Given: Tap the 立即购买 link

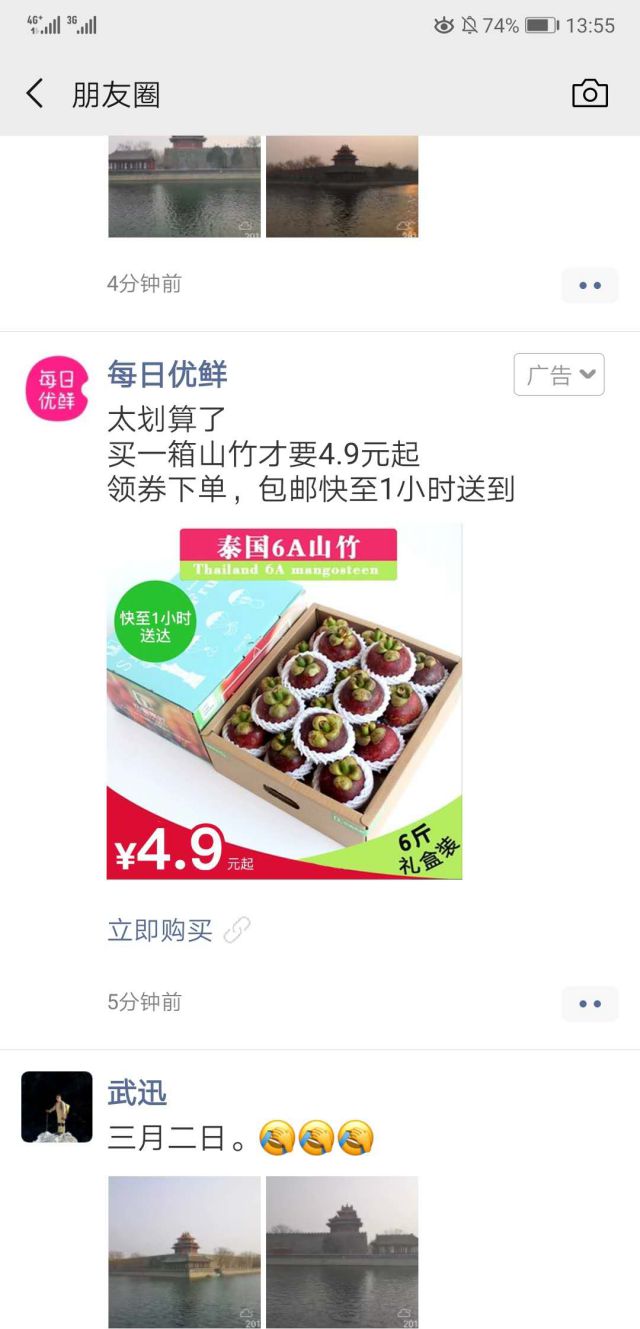Looking at the screenshot, I should click(x=160, y=930).
